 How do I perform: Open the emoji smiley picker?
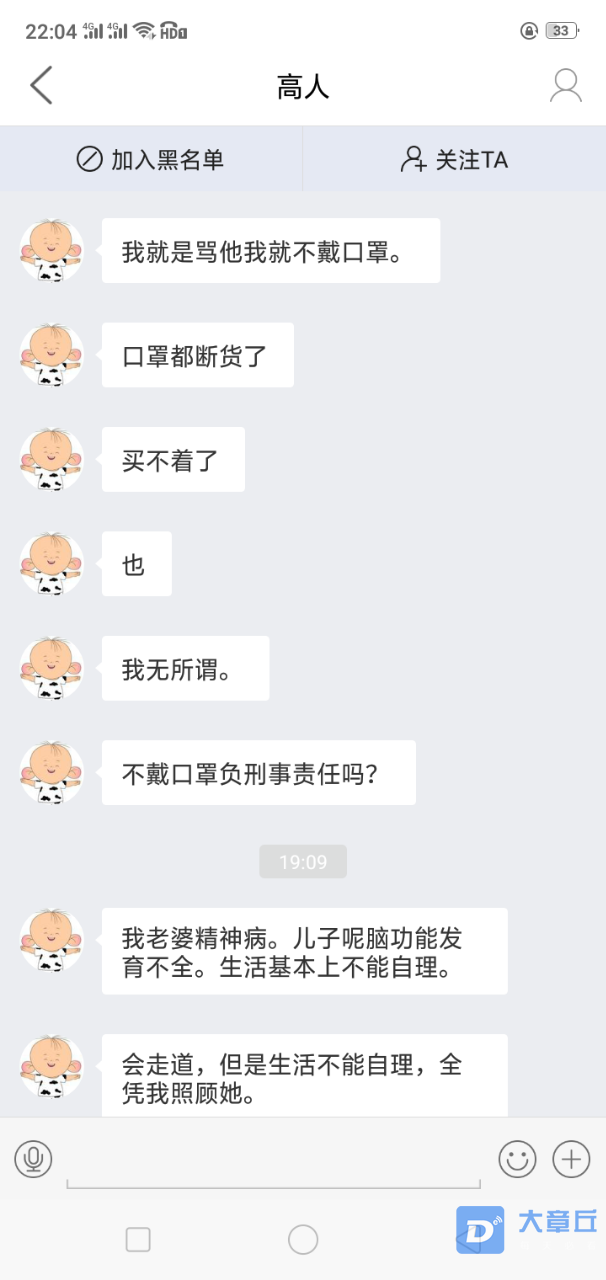coord(517,1159)
